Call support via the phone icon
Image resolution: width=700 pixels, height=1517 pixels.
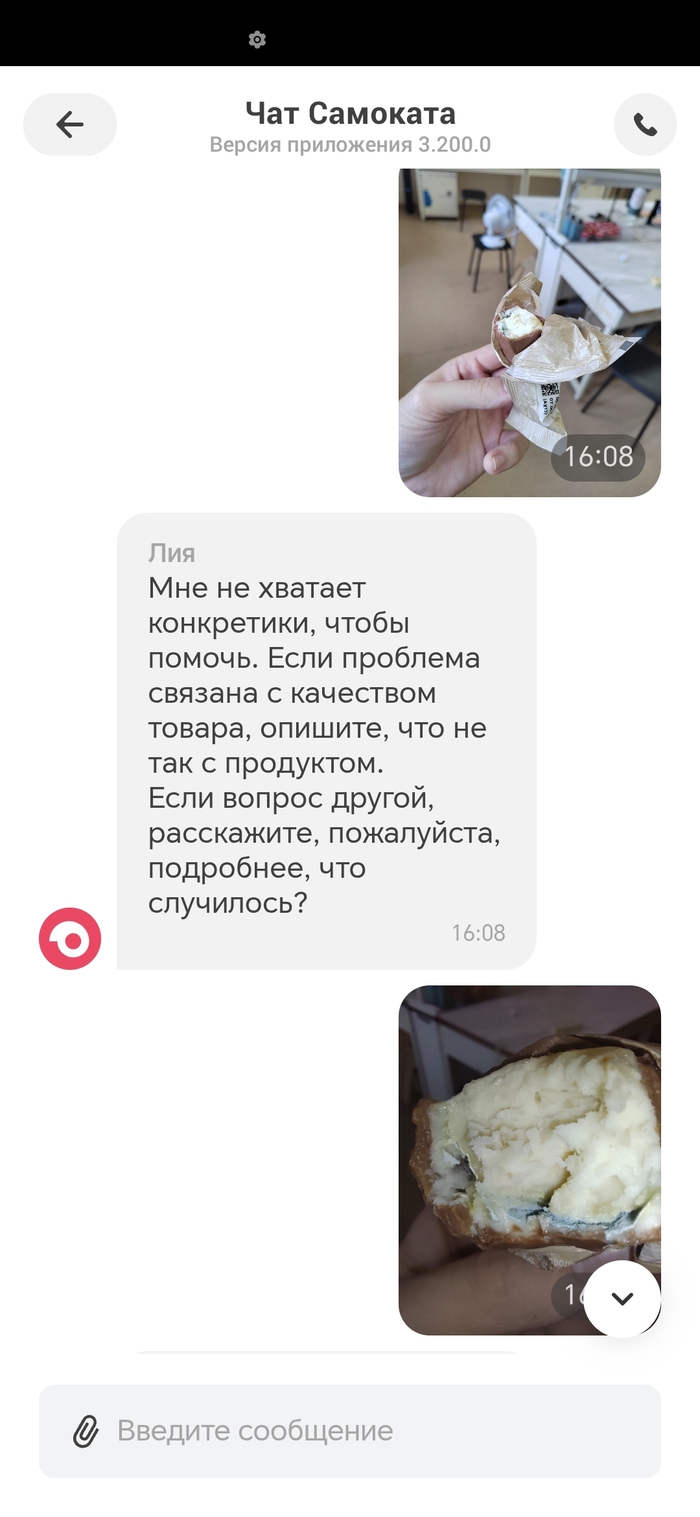(645, 125)
